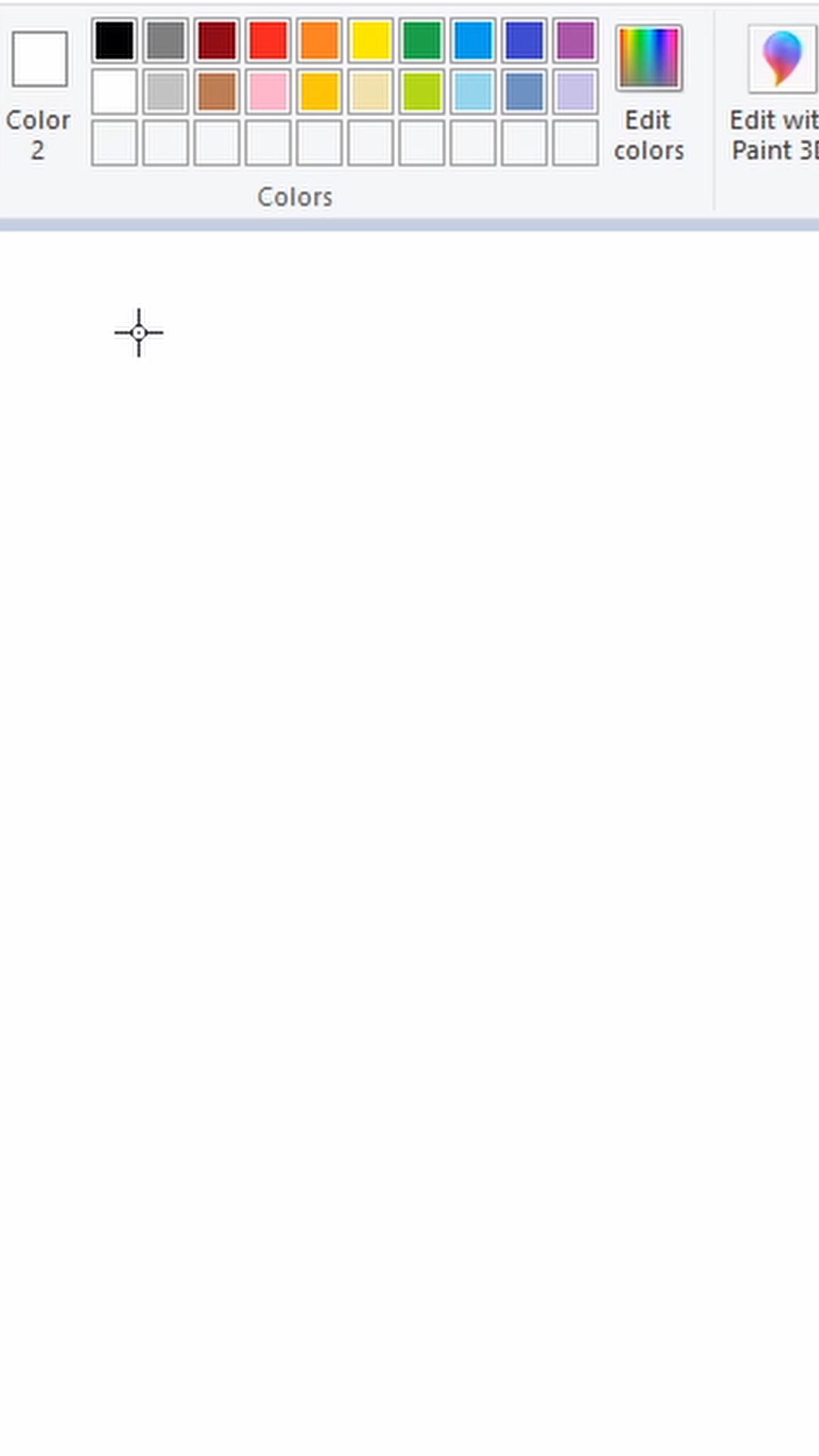This screenshot has width=819, height=1456.
Task: Pick the black color swatch
Action: 115,40
